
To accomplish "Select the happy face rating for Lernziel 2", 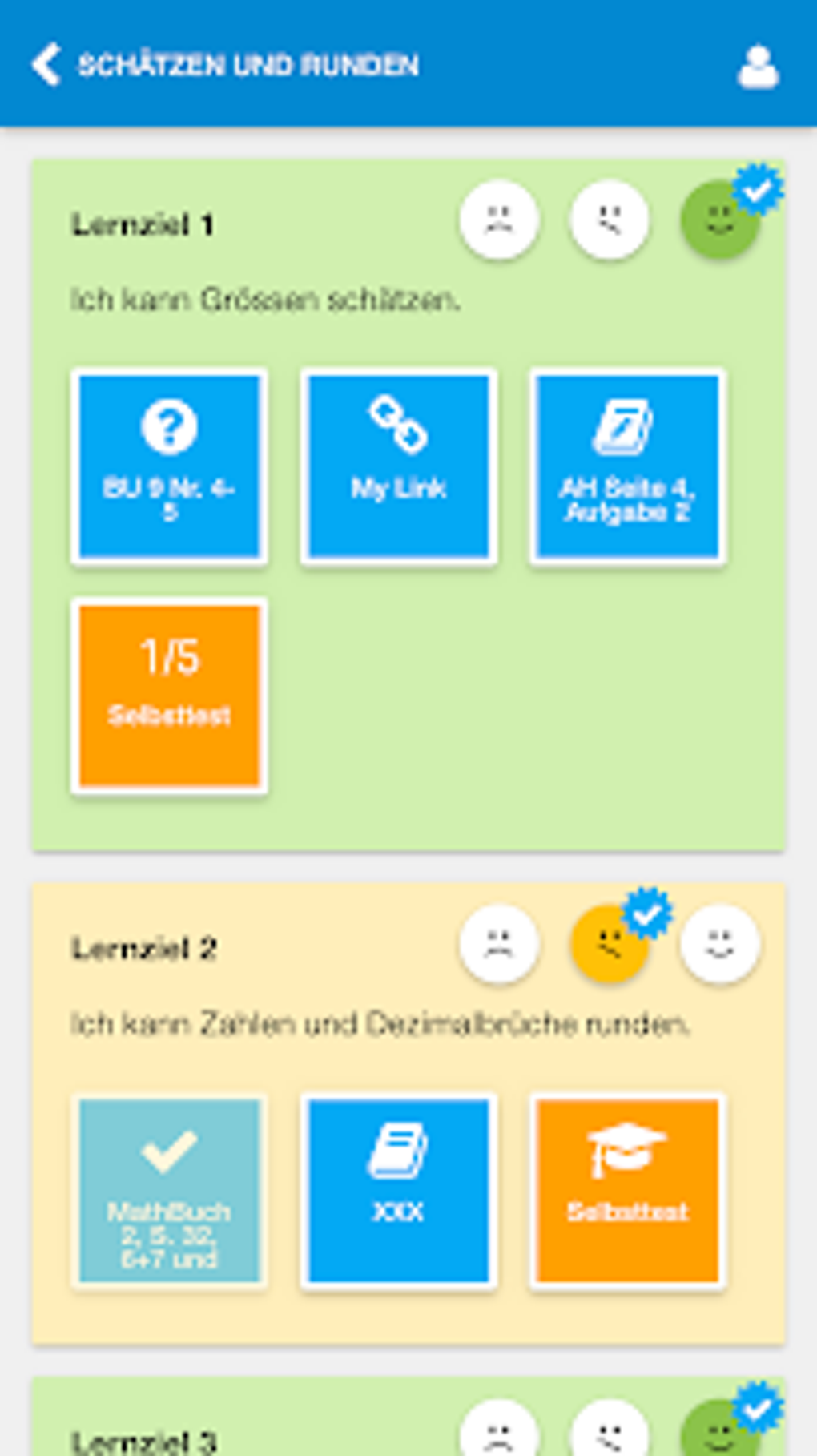I will tap(721, 944).
